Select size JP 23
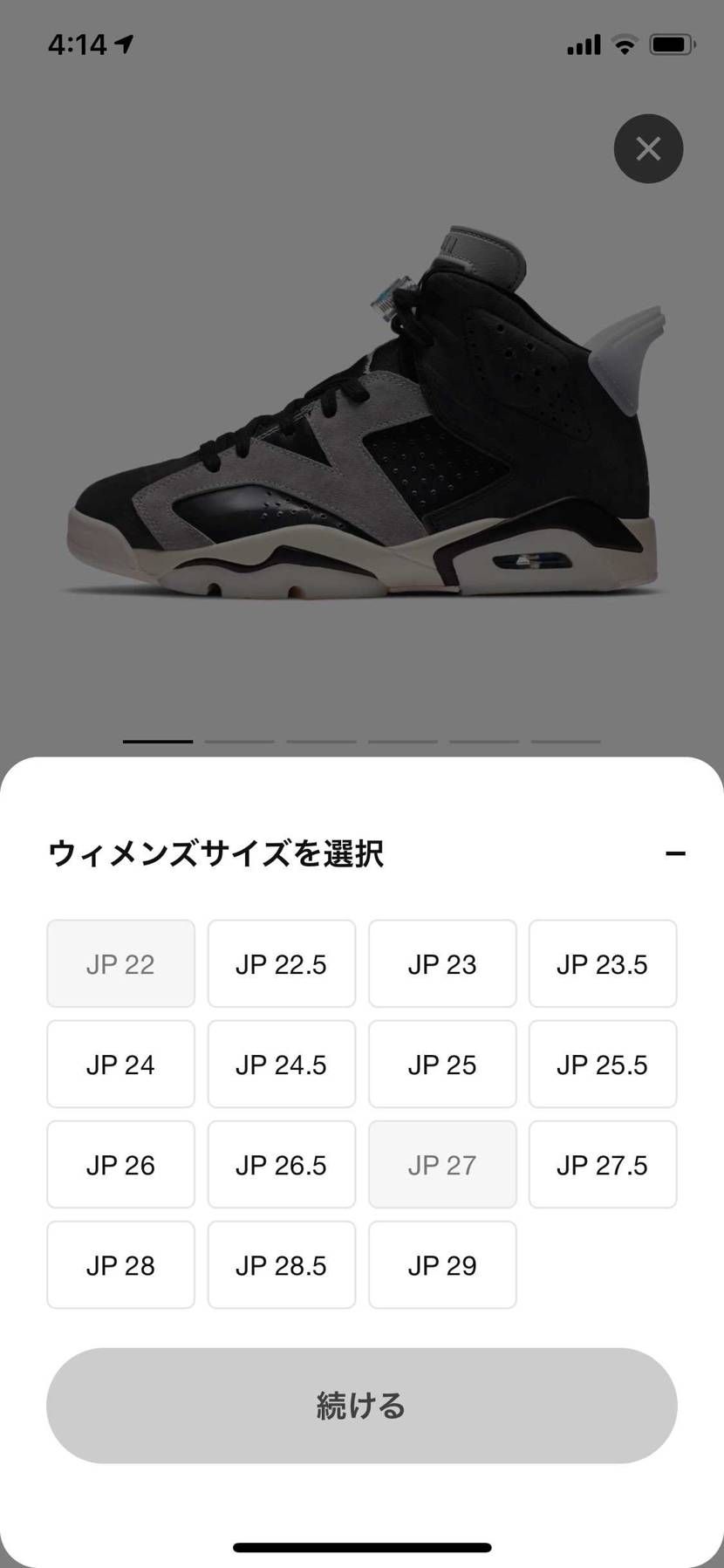Screen dimensions: 724x1568 [x=442, y=963]
